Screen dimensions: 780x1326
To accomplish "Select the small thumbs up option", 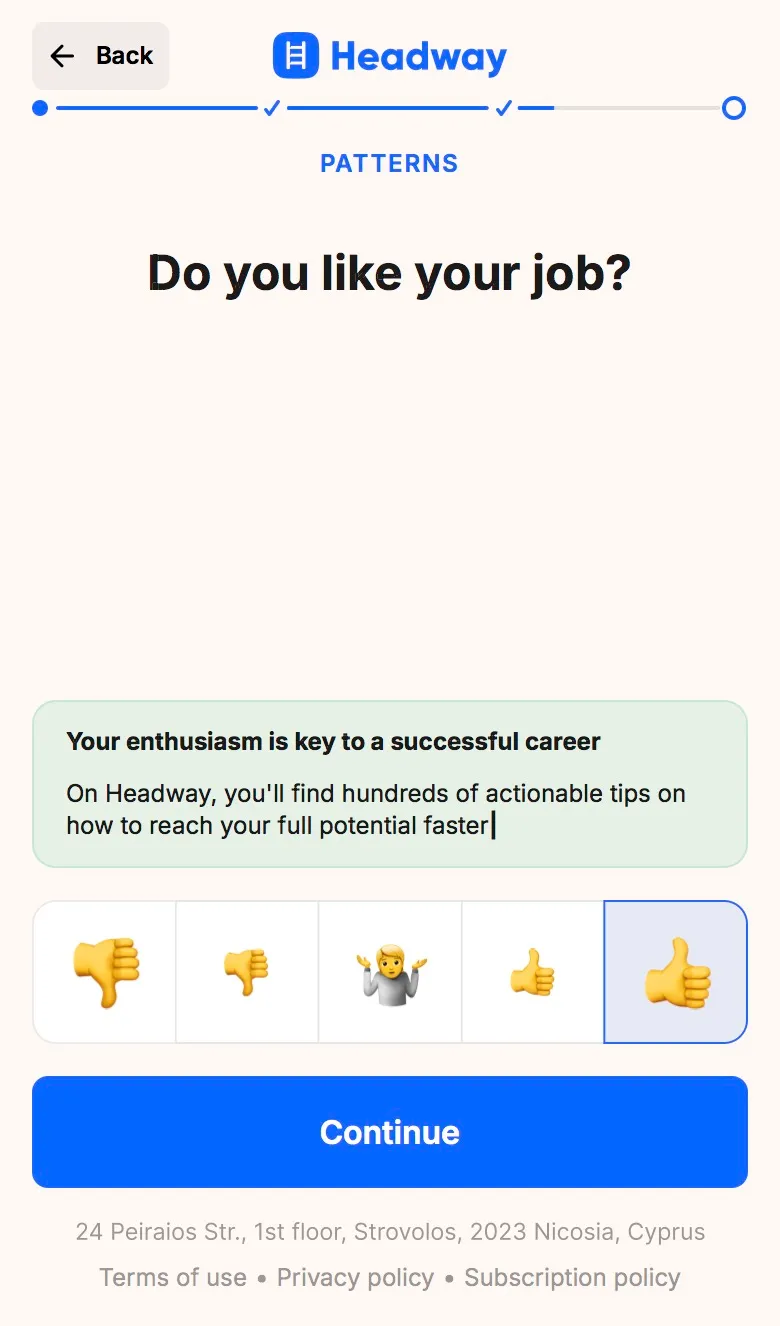I will click(x=532, y=972).
